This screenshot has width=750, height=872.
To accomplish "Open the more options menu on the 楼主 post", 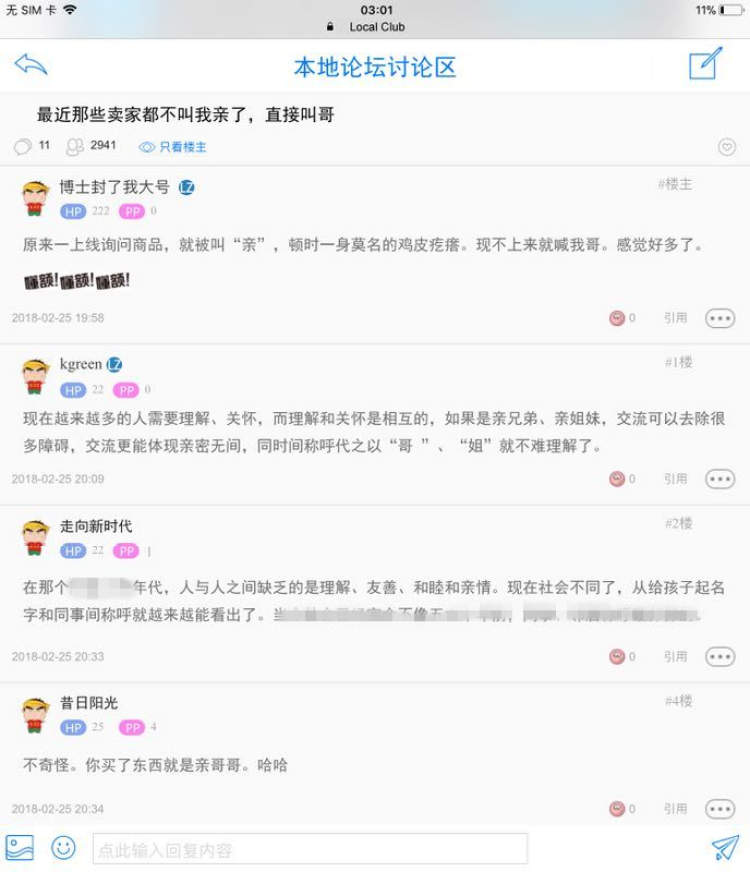I will (x=718, y=317).
